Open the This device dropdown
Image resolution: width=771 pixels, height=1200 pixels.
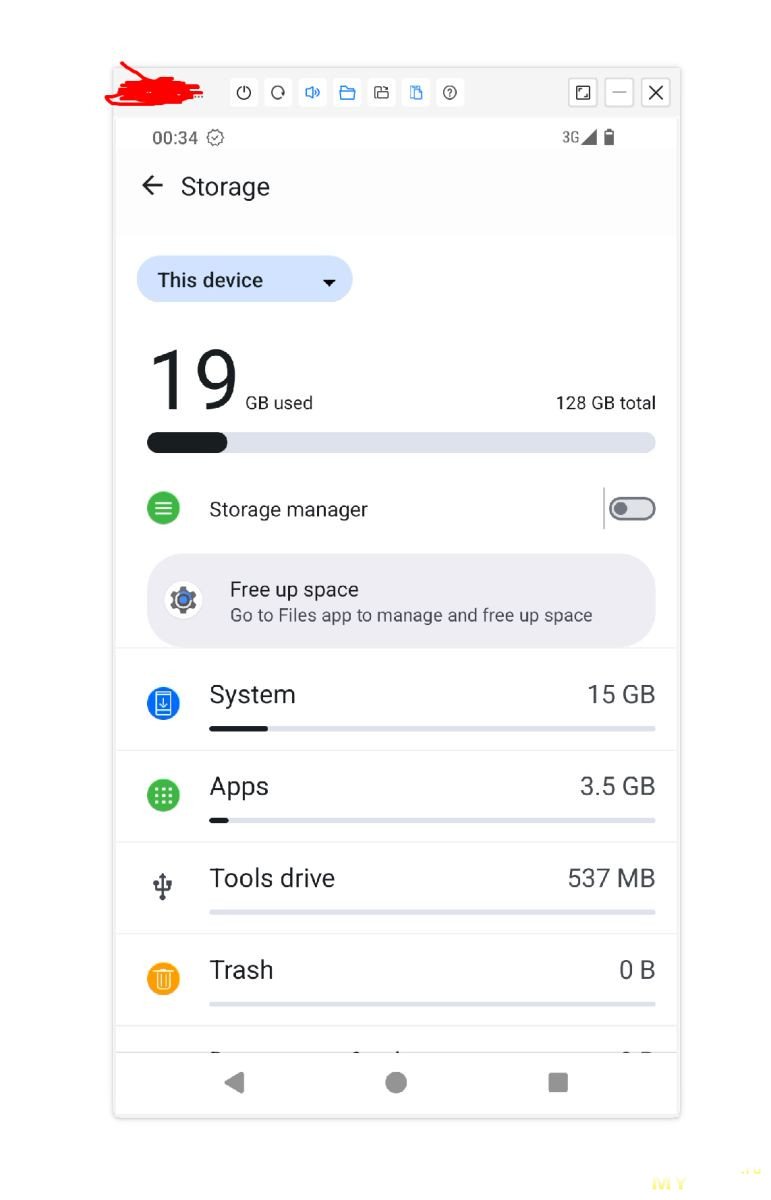tap(244, 280)
